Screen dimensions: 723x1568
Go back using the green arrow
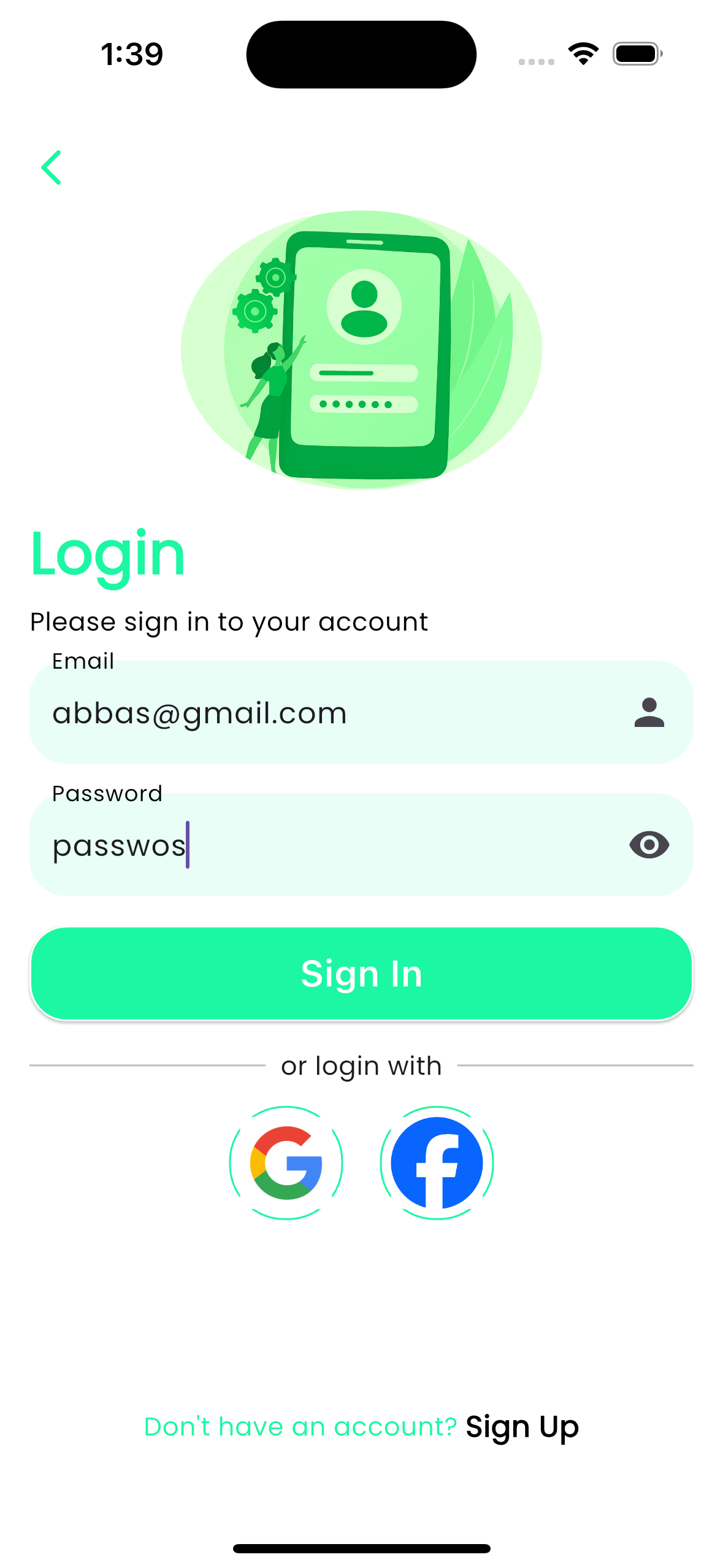[x=52, y=167]
